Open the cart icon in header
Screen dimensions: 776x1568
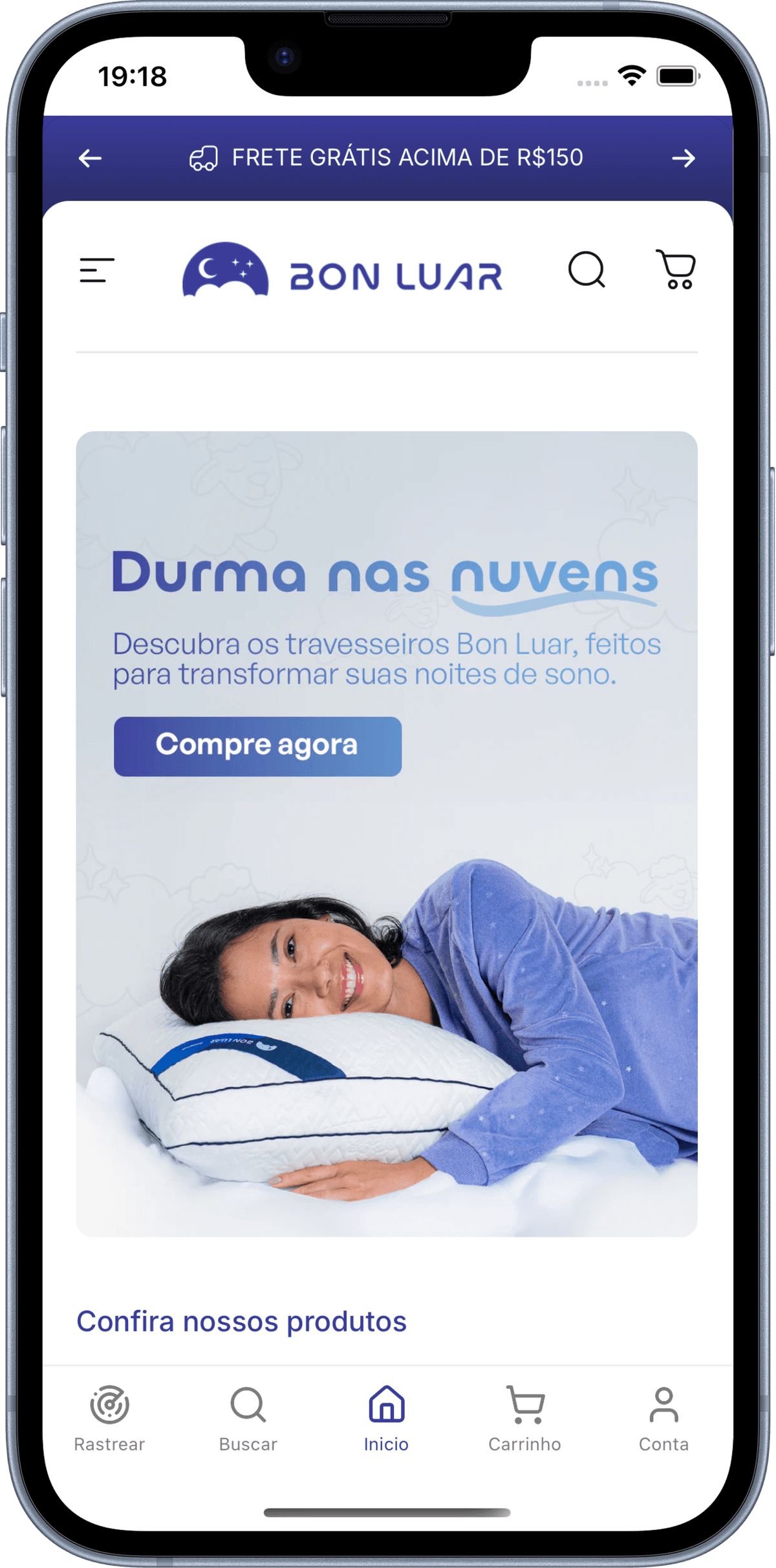pos(676,269)
